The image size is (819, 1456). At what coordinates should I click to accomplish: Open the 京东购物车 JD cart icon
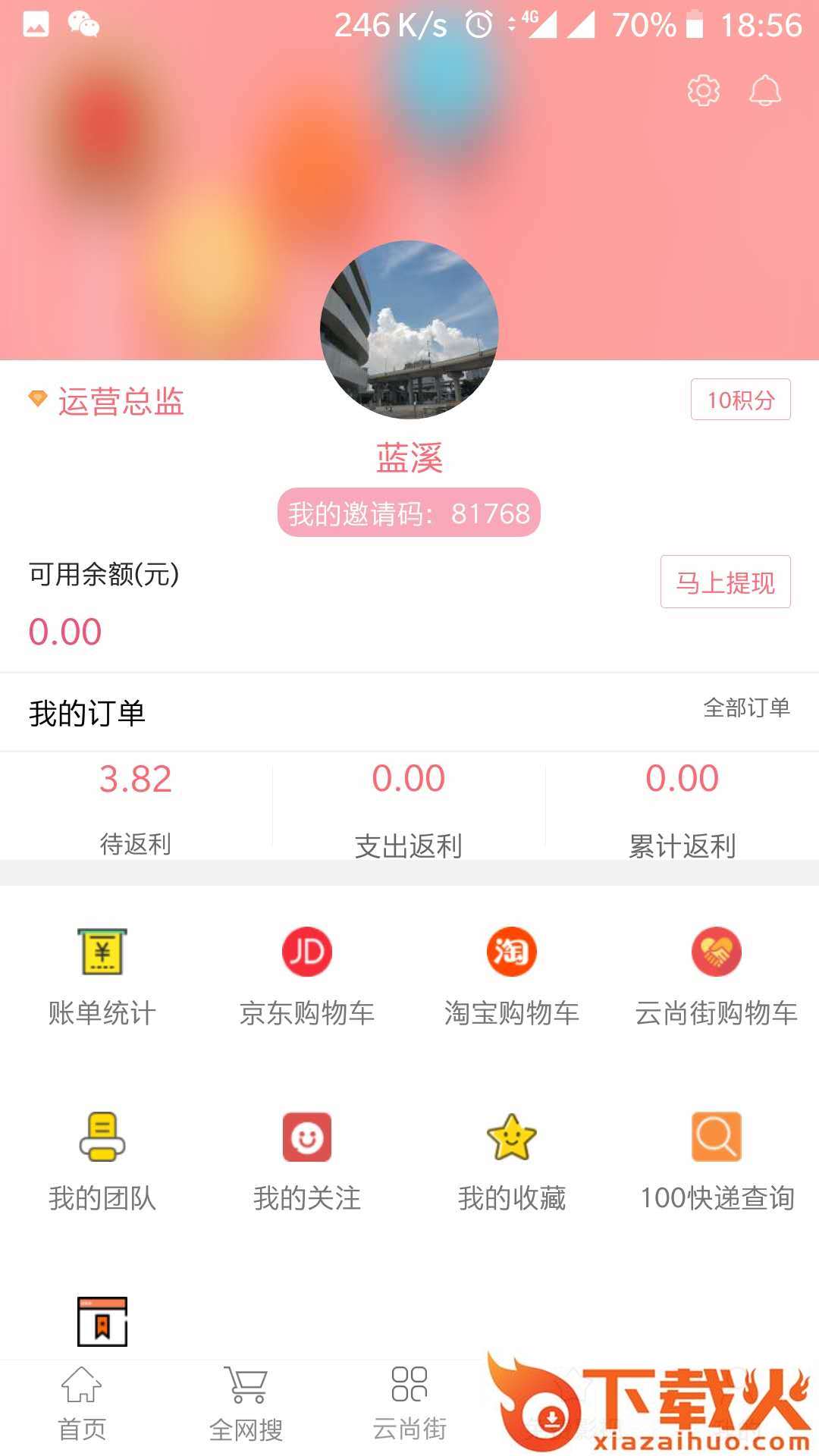pyautogui.click(x=306, y=952)
